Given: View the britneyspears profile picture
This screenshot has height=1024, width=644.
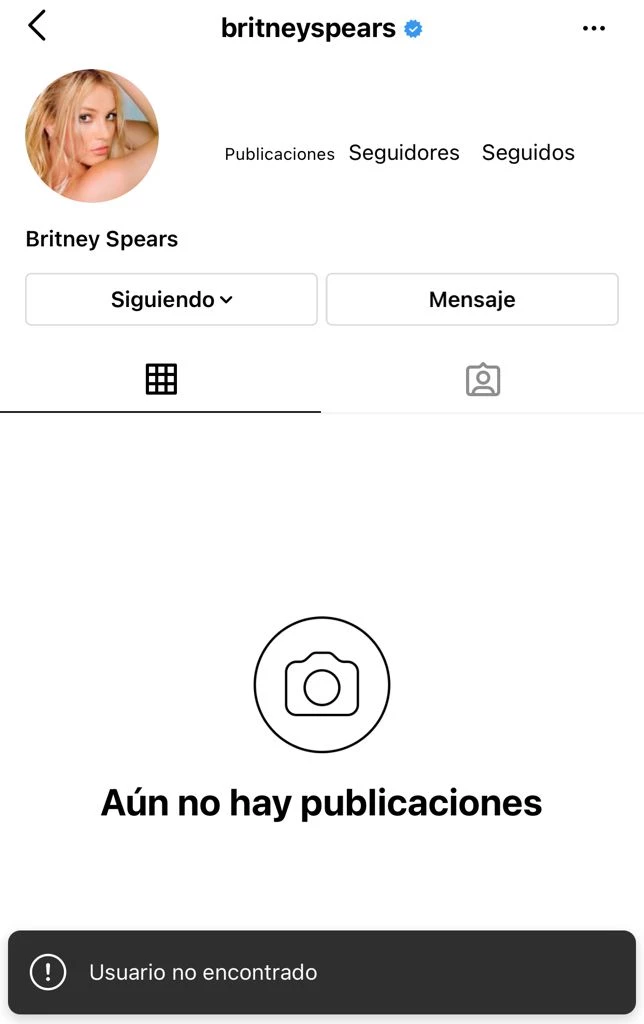Looking at the screenshot, I should [92, 136].
